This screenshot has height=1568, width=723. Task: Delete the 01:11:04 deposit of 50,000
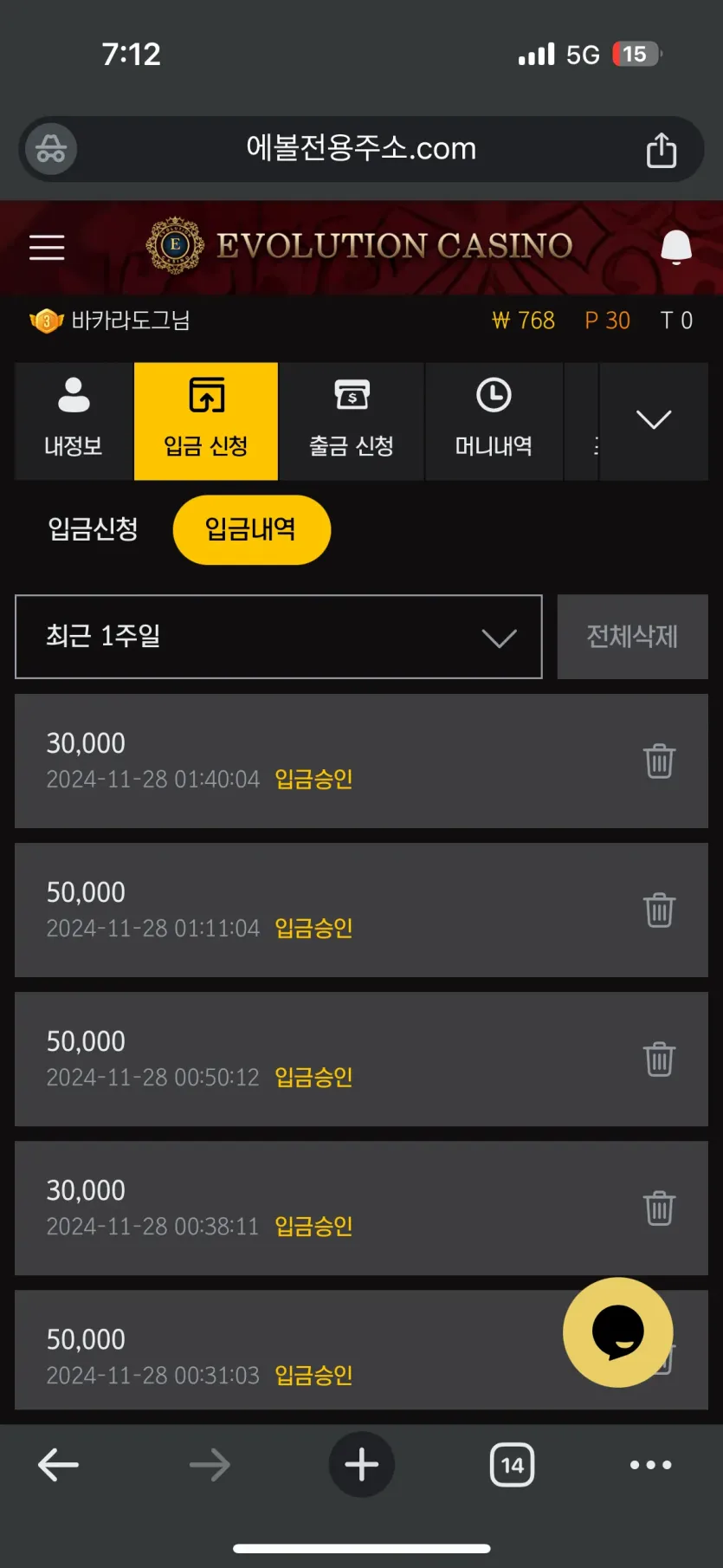[x=659, y=910]
